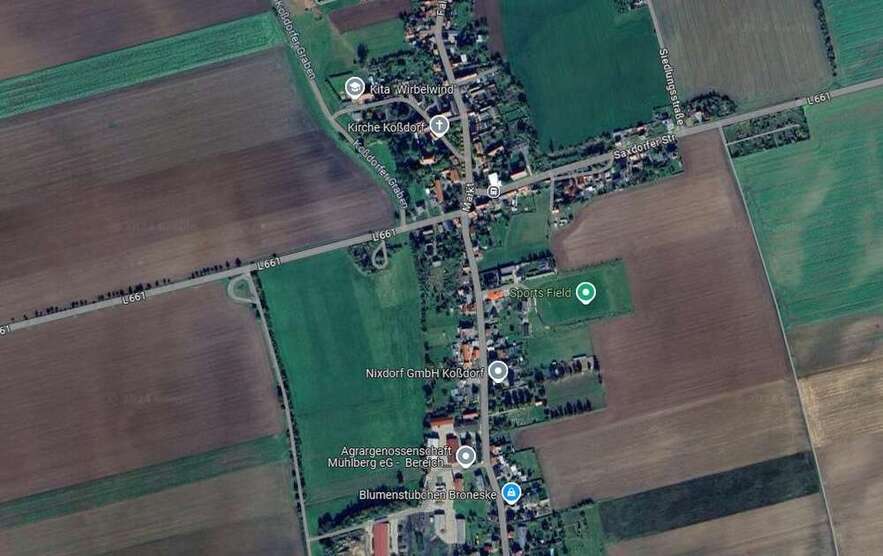Open the Sports Field place marker

(587, 293)
